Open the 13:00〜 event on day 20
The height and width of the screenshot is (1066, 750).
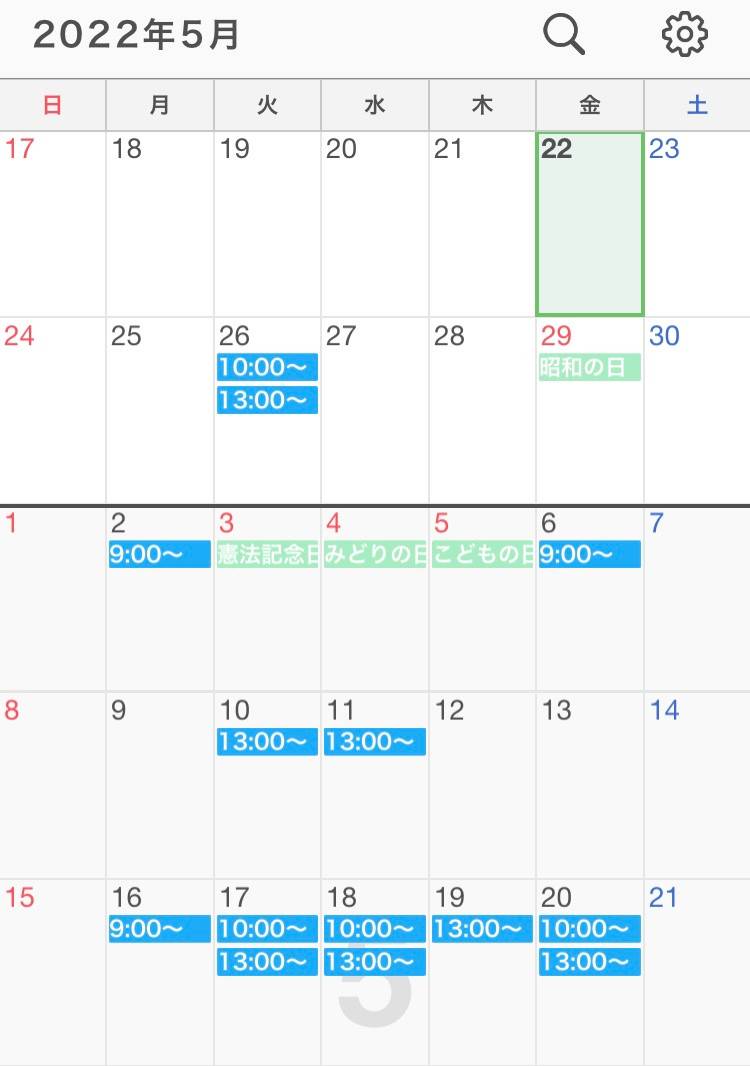[589, 962]
